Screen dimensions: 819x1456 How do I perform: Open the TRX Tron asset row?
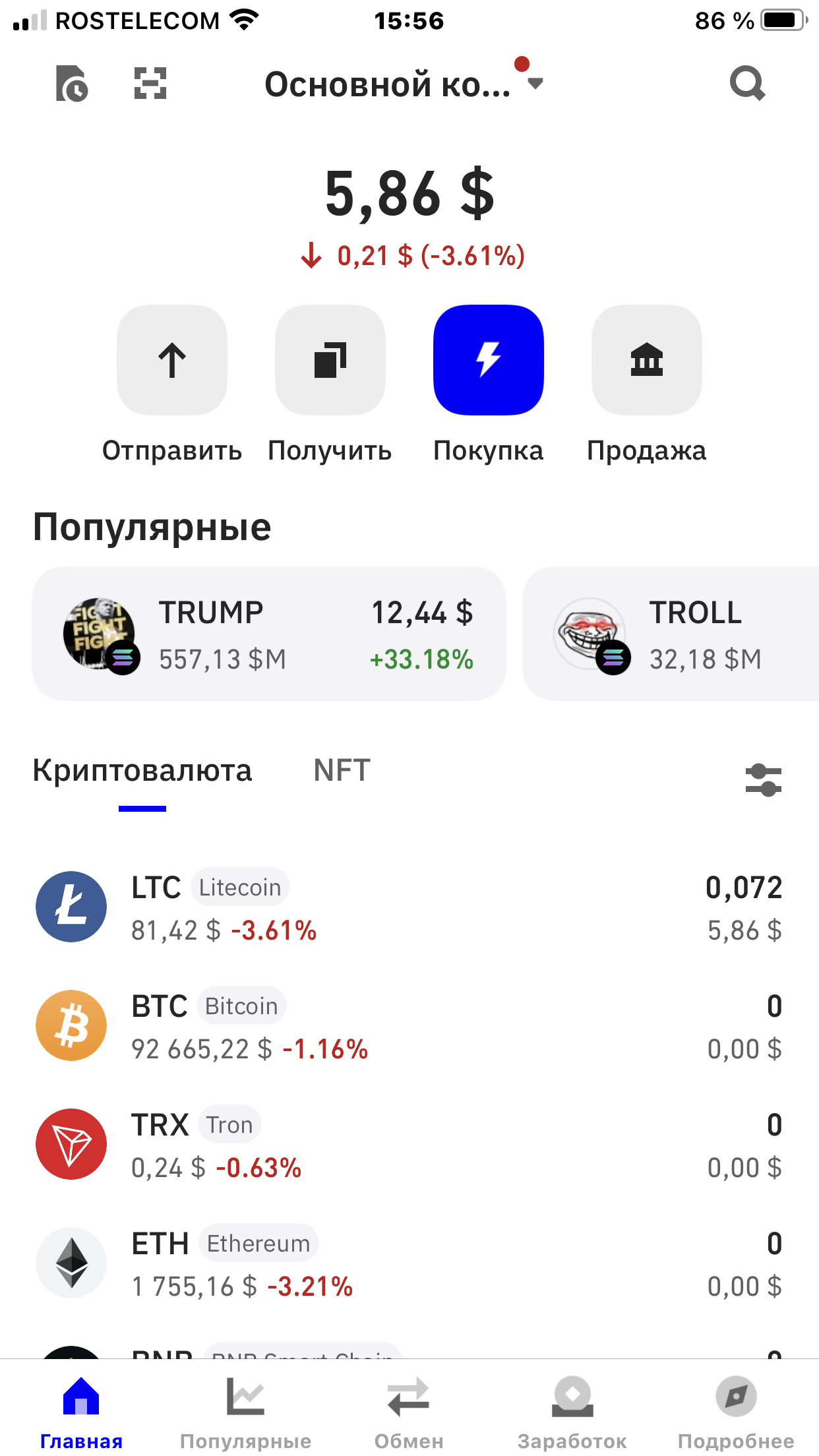click(409, 1145)
